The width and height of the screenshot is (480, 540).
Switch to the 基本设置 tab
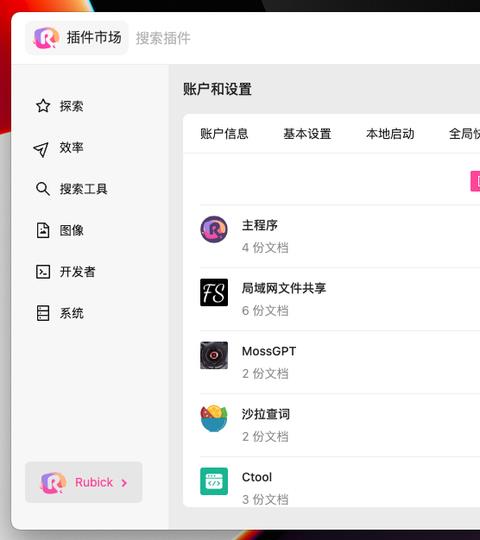click(x=307, y=134)
